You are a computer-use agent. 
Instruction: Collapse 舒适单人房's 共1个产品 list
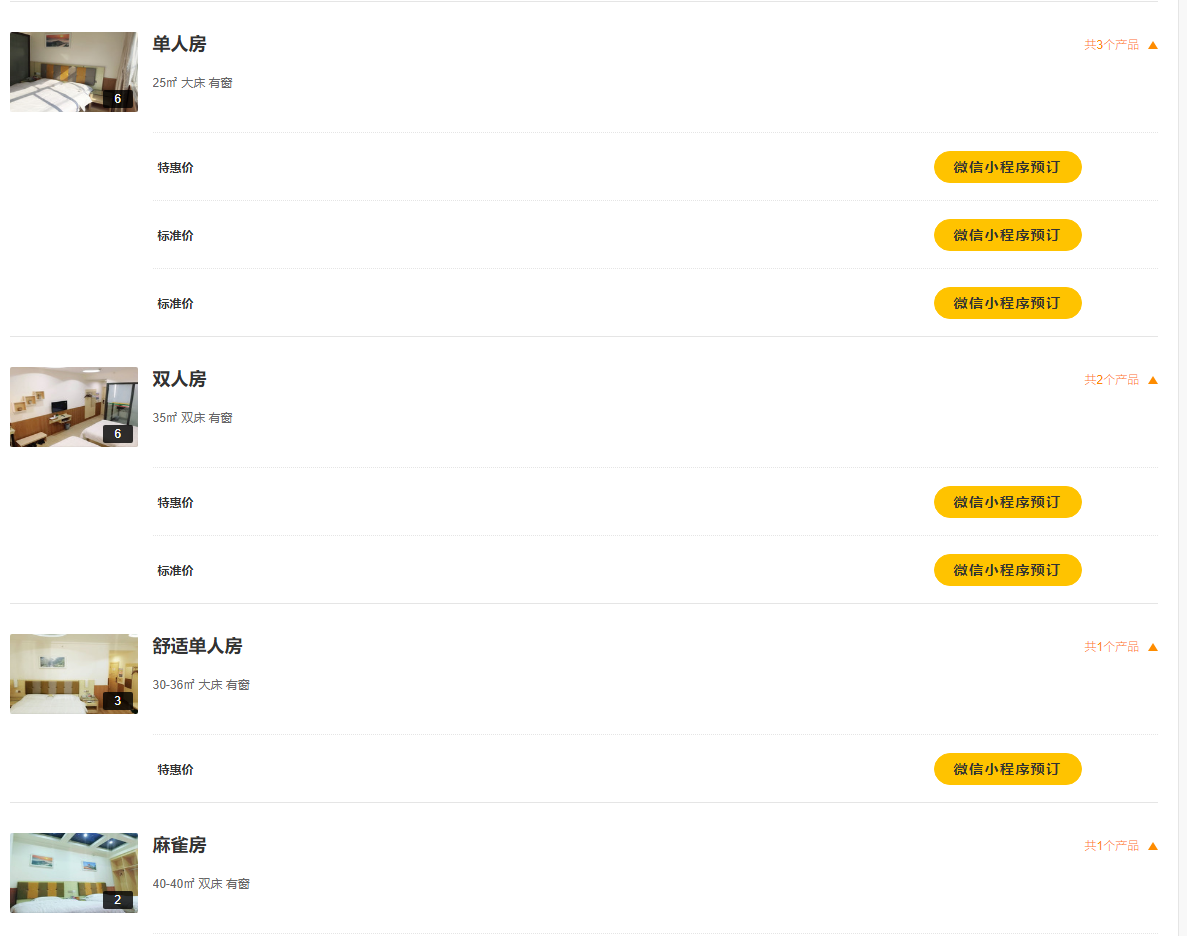1120,647
